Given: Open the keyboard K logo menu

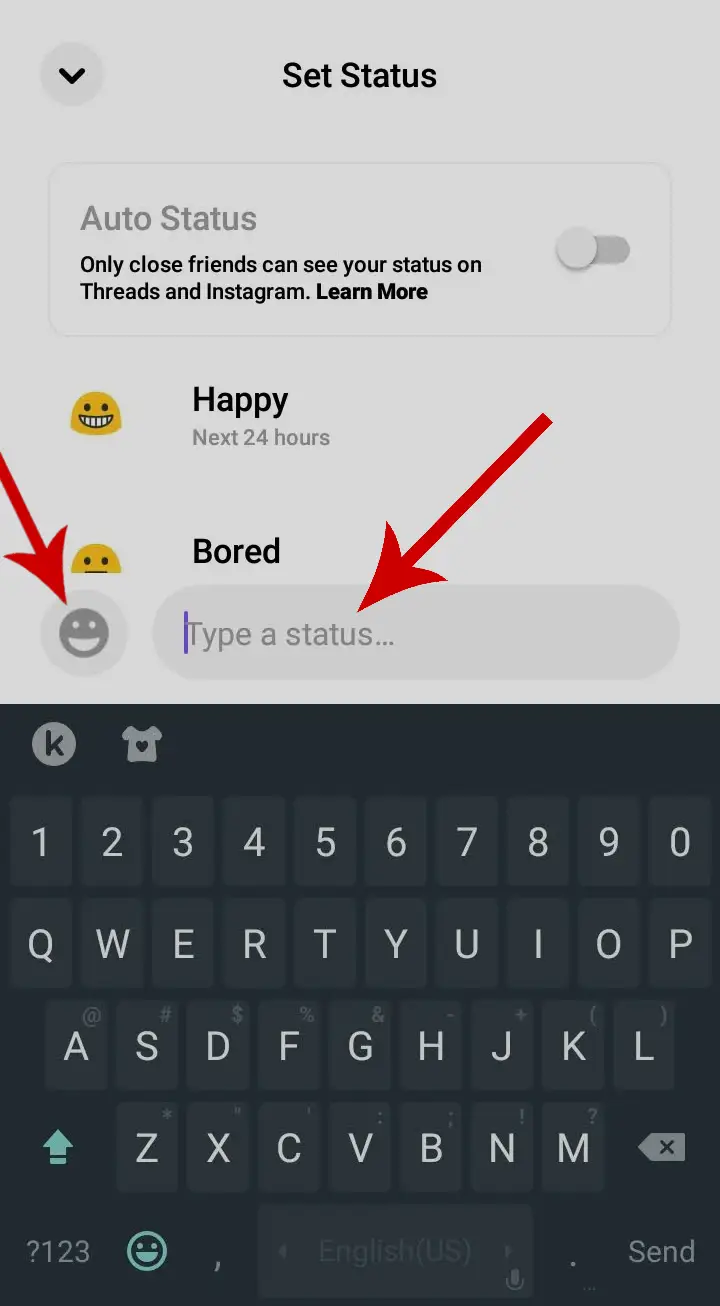Looking at the screenshot, I should 54,744.
